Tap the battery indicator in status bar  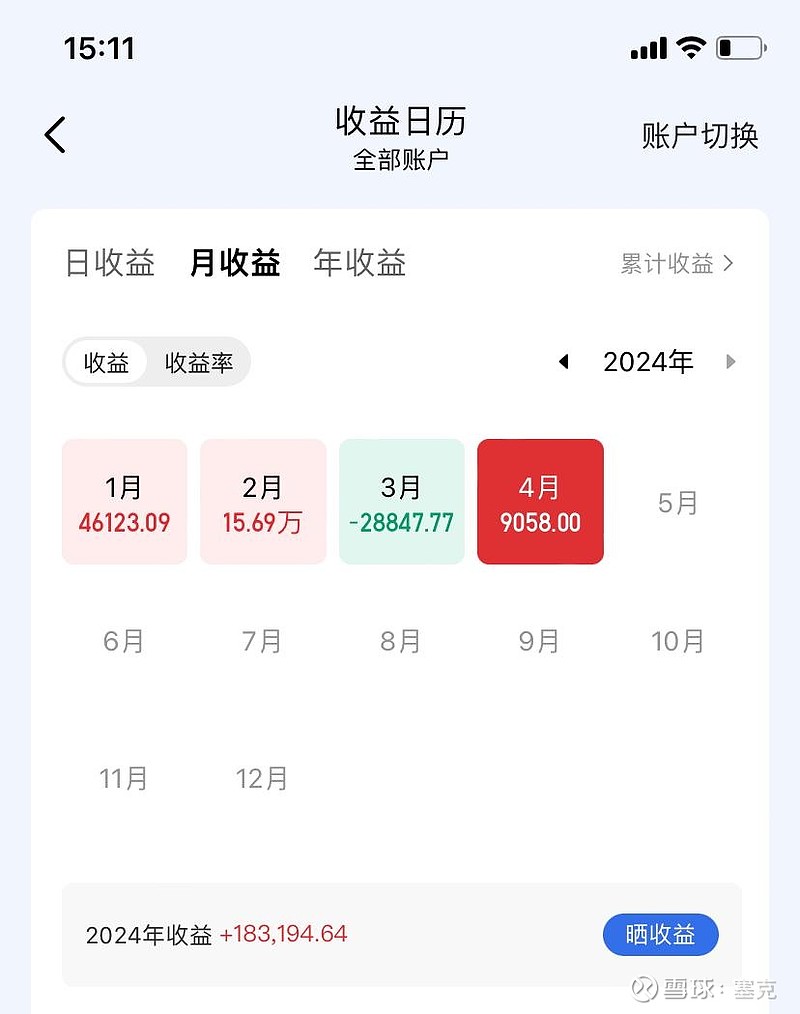[739, 46]
